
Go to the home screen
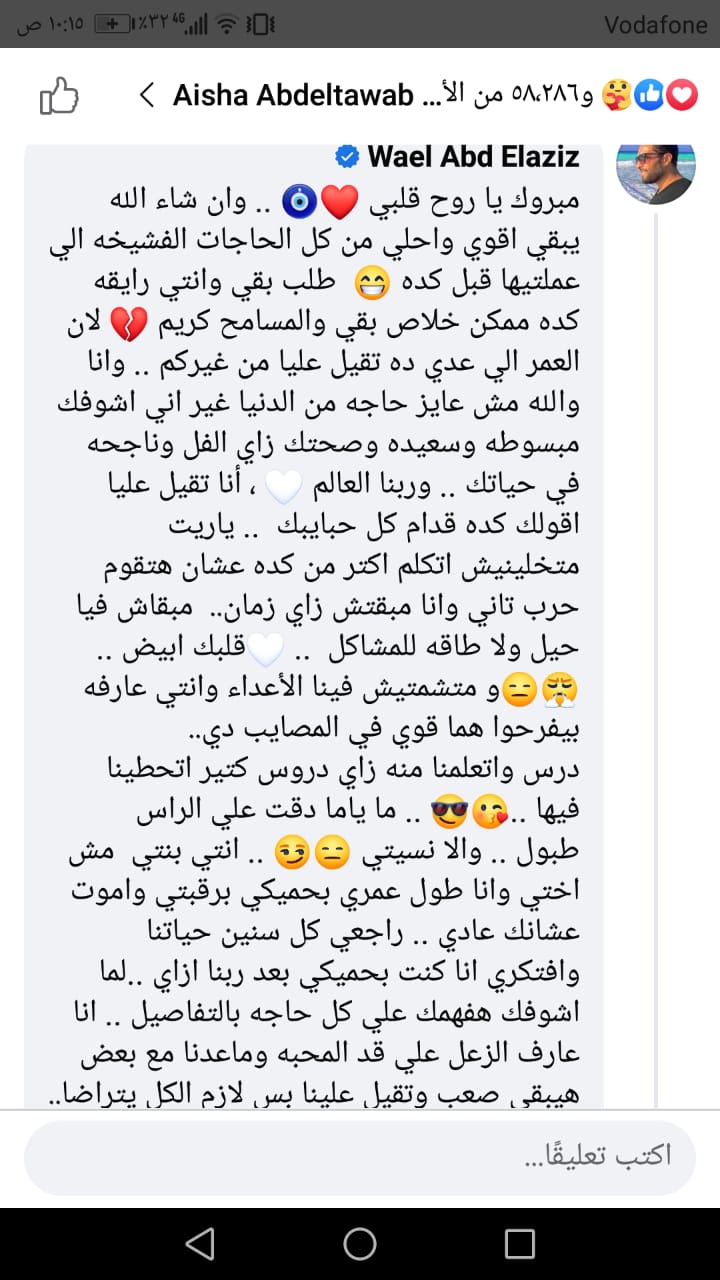(x=360, y=1243)
